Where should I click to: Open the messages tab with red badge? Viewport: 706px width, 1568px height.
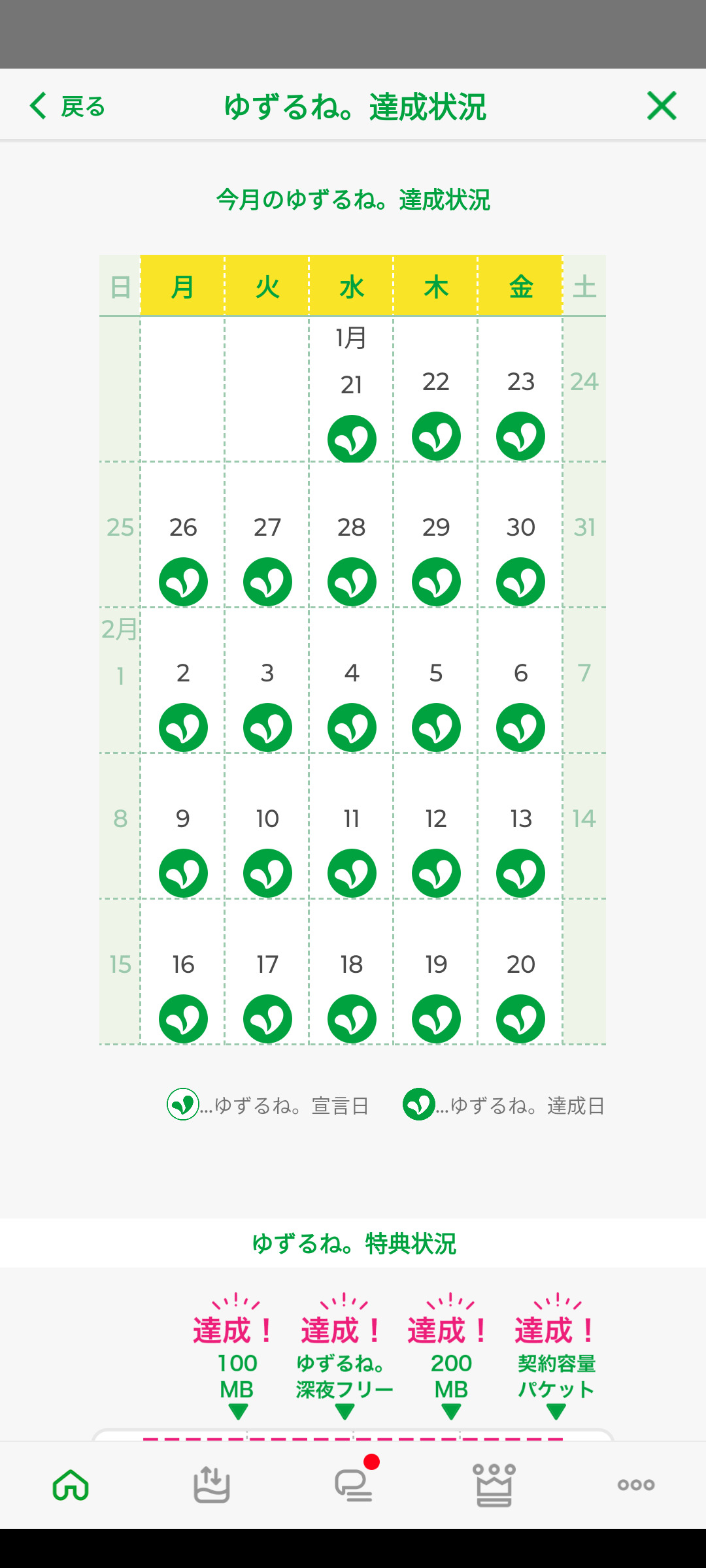coord(354,1485)
